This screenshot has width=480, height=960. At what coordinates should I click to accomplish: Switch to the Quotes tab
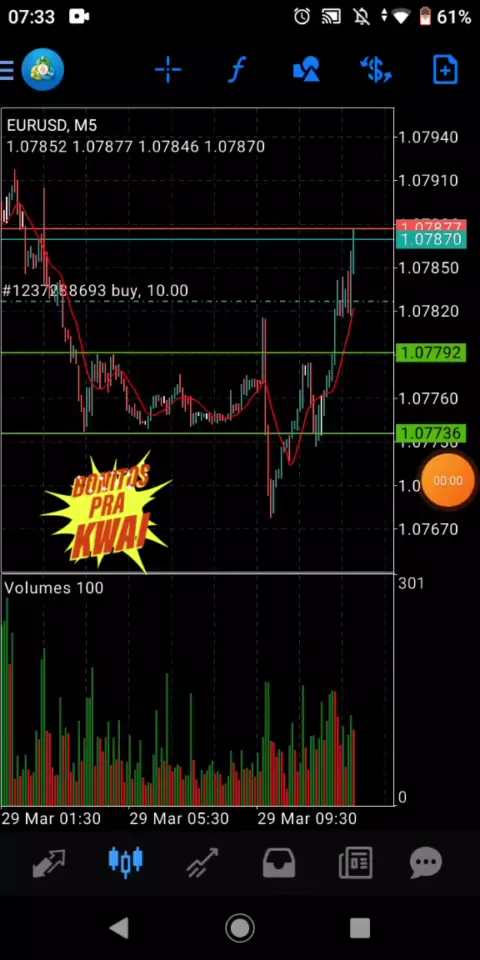pyautogui.click(x=49, y=863)
